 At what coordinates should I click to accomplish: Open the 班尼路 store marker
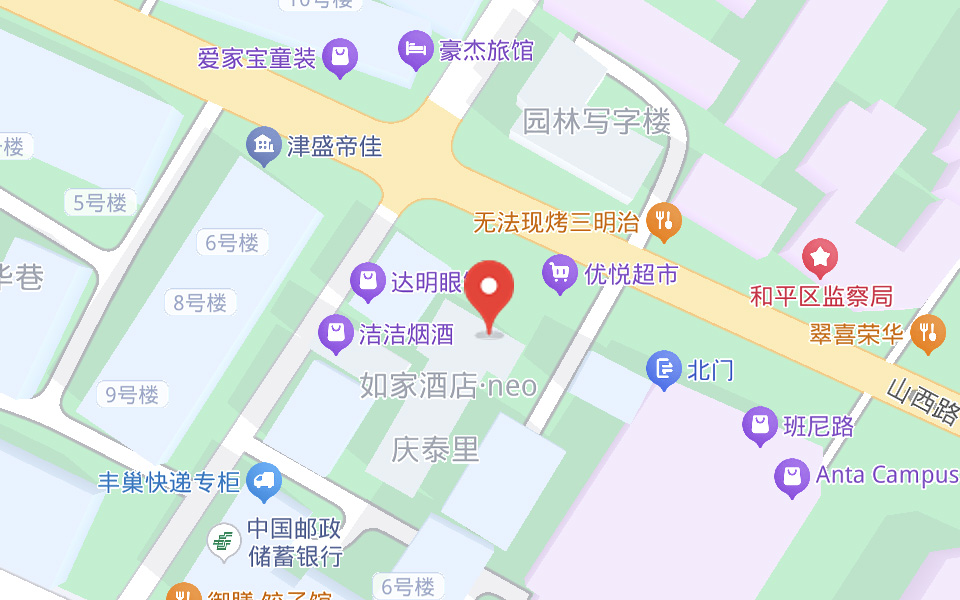coord(760,426)
